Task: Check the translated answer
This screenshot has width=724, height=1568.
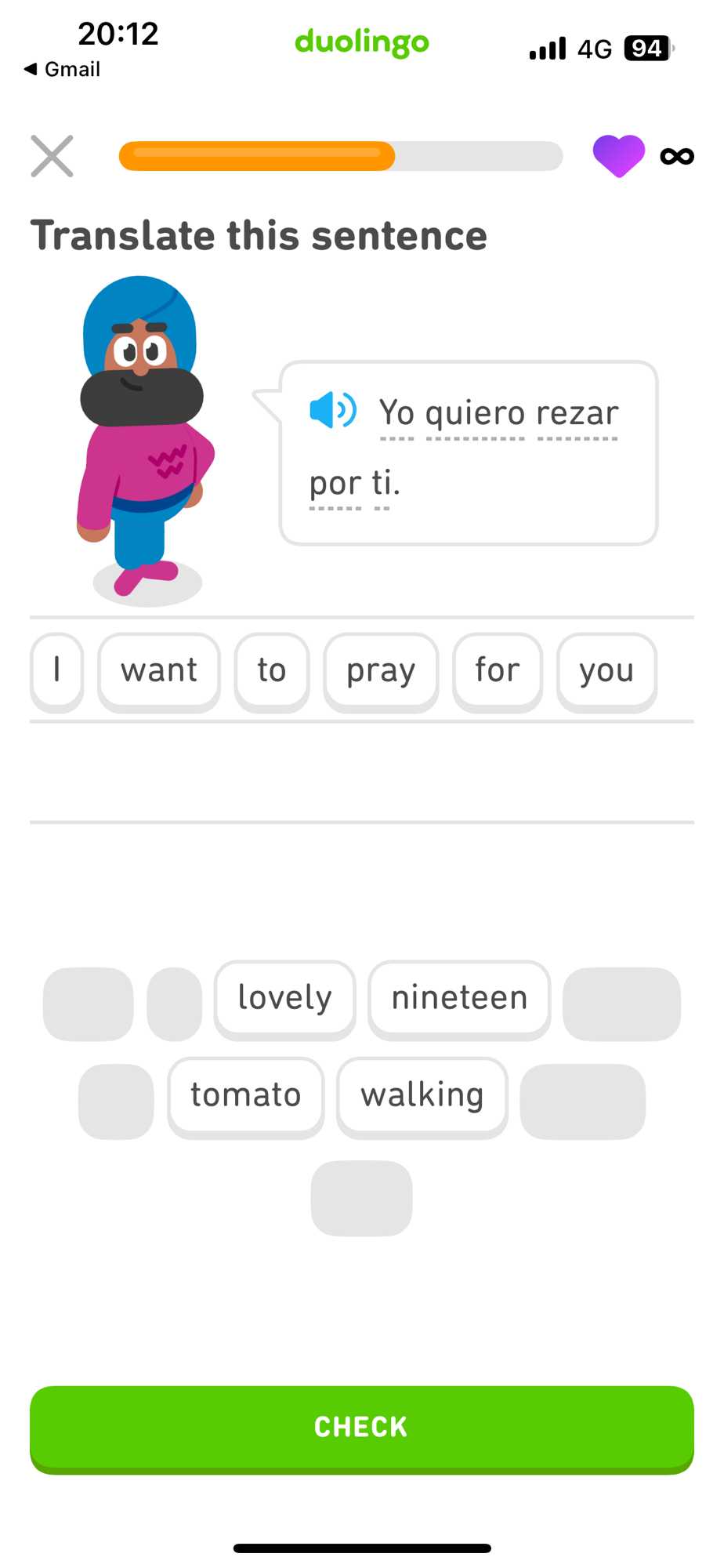Action: click(x=362, y=1427)
